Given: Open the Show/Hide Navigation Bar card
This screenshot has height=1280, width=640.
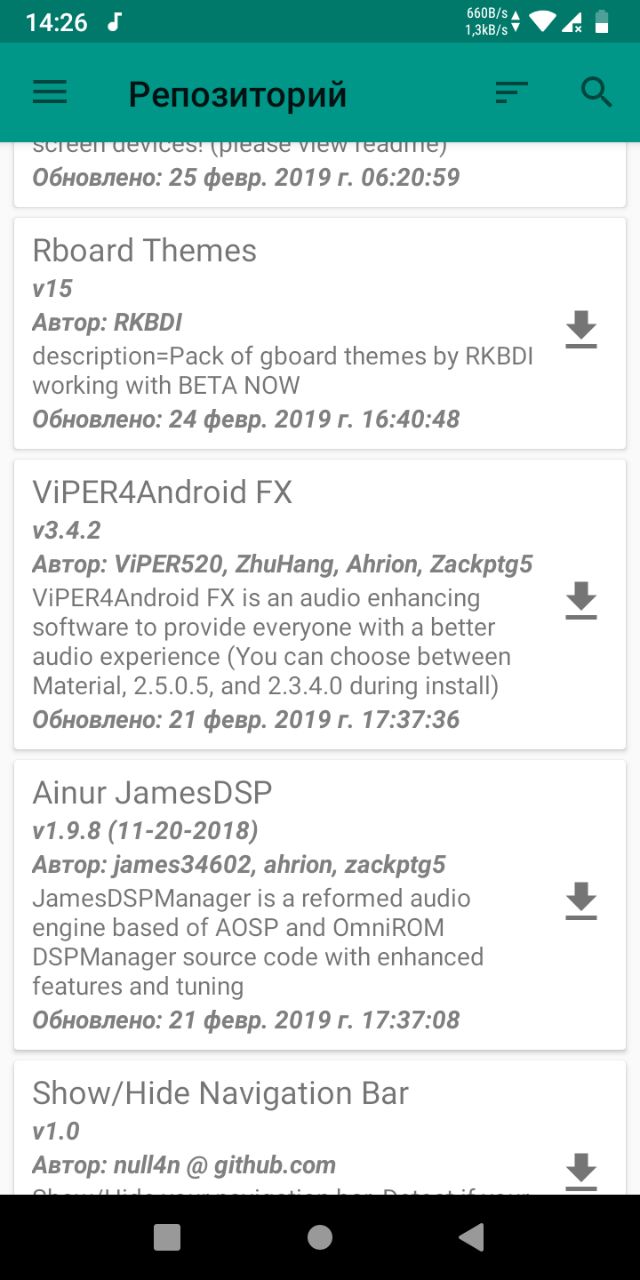Looking at the screenshot, I should [320, 1128].
